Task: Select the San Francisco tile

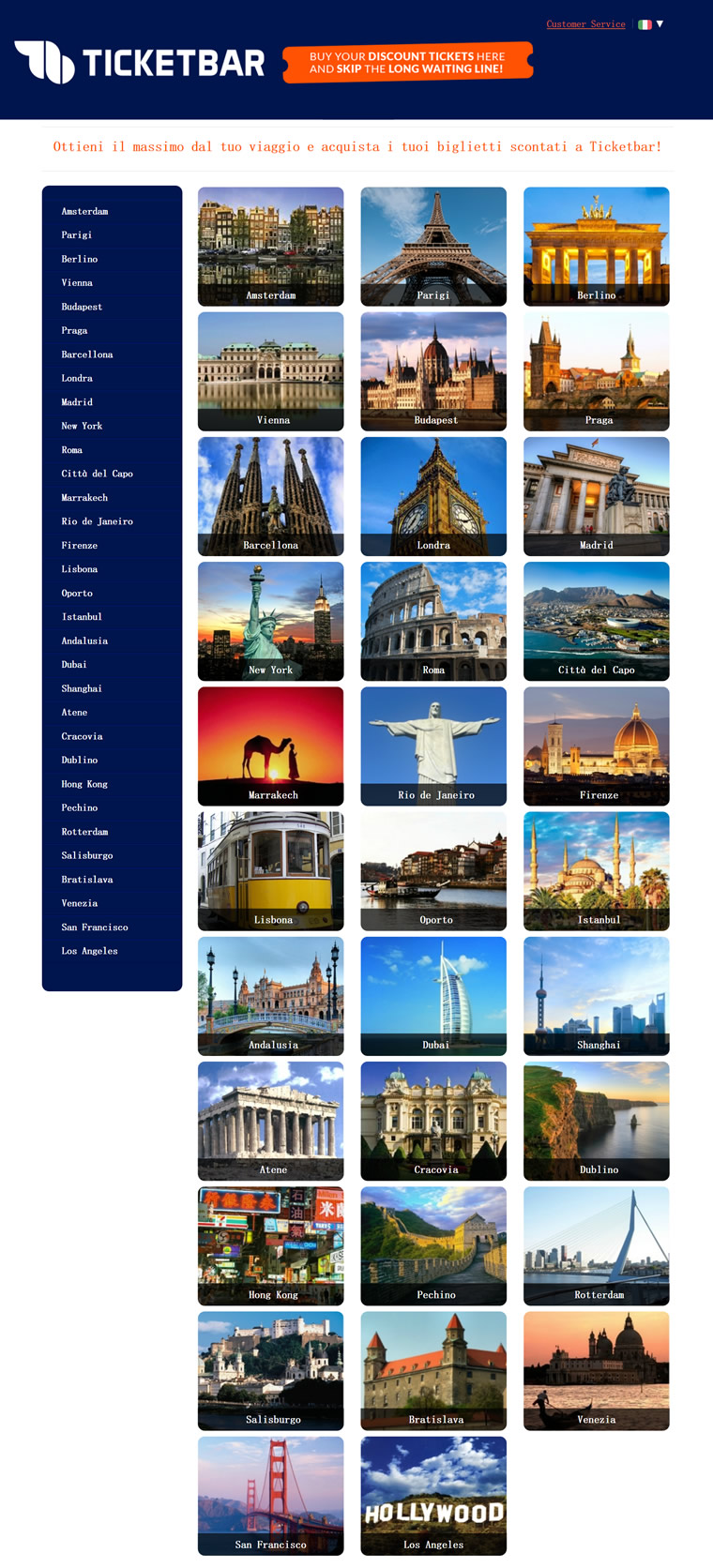Action: (x=270, y=1495)
